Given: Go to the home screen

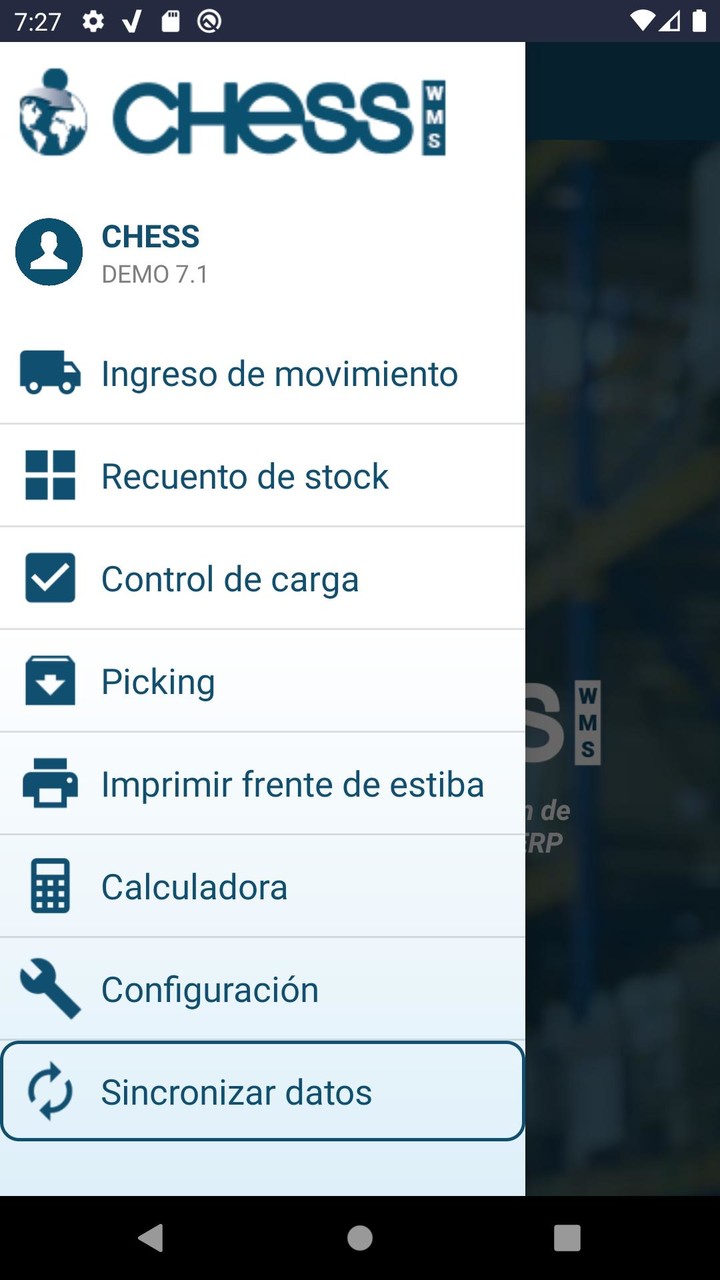Looking at the screenshot, I should click(x=360, y=1238).
